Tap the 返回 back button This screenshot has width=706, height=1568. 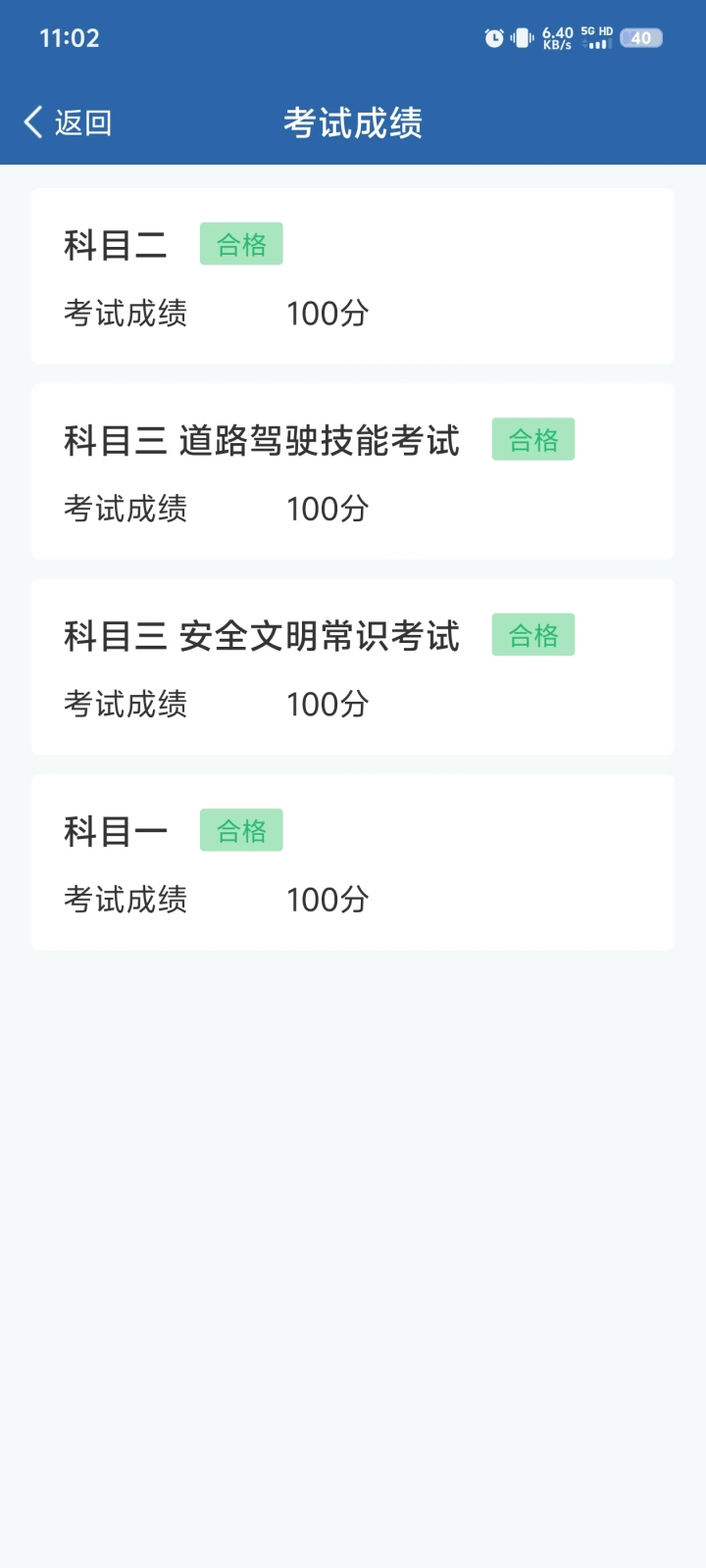point(67,122)
